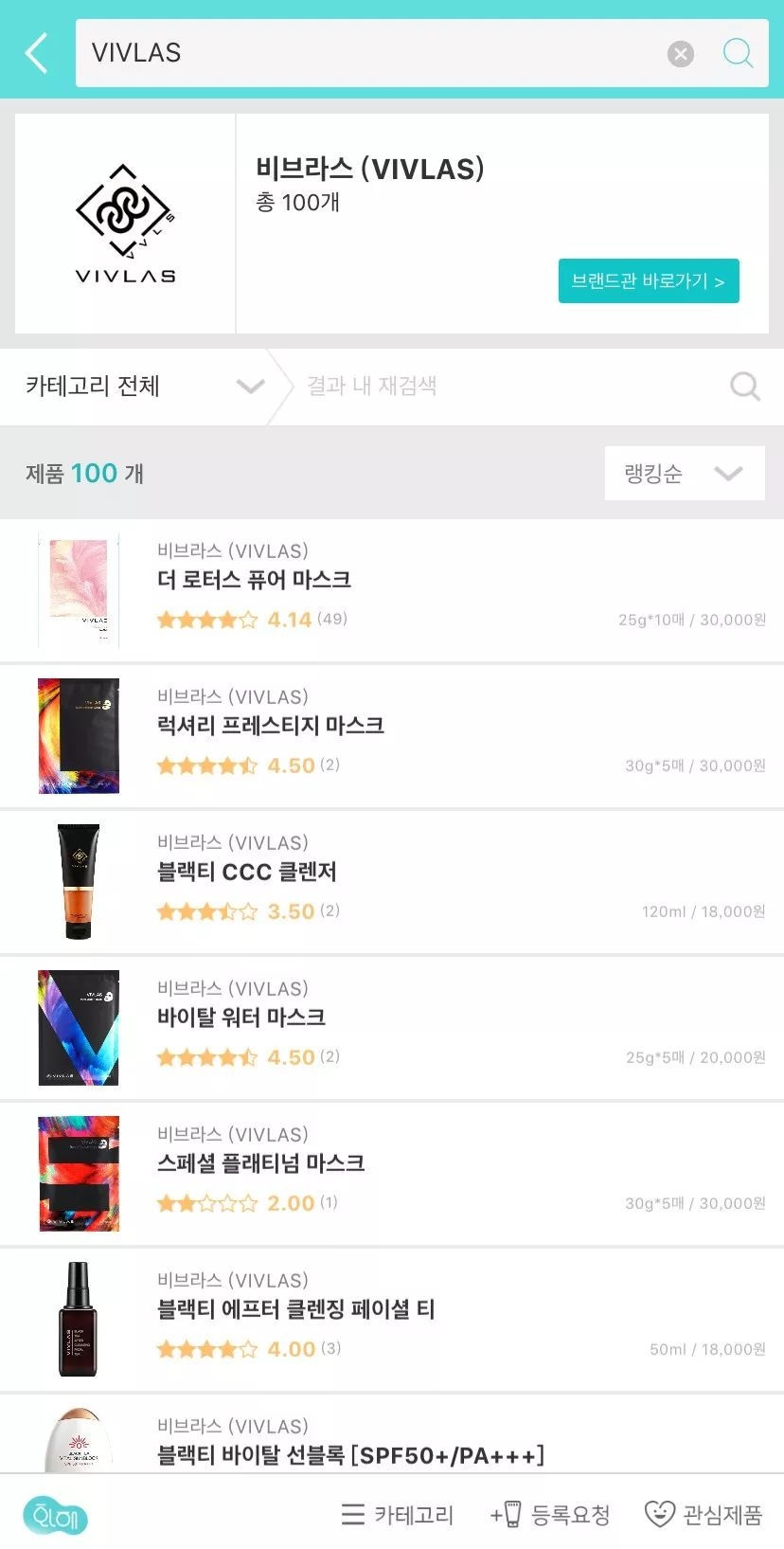Open 관심제품 favorites list

point(704,1515)
